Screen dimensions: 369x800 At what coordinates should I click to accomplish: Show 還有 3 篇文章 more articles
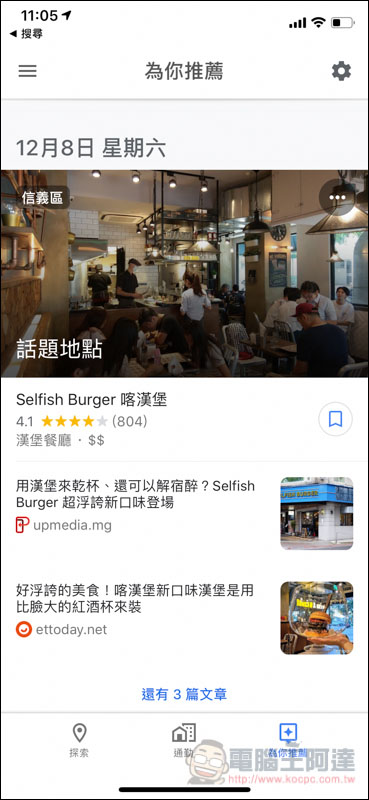(x=184, y=694)
